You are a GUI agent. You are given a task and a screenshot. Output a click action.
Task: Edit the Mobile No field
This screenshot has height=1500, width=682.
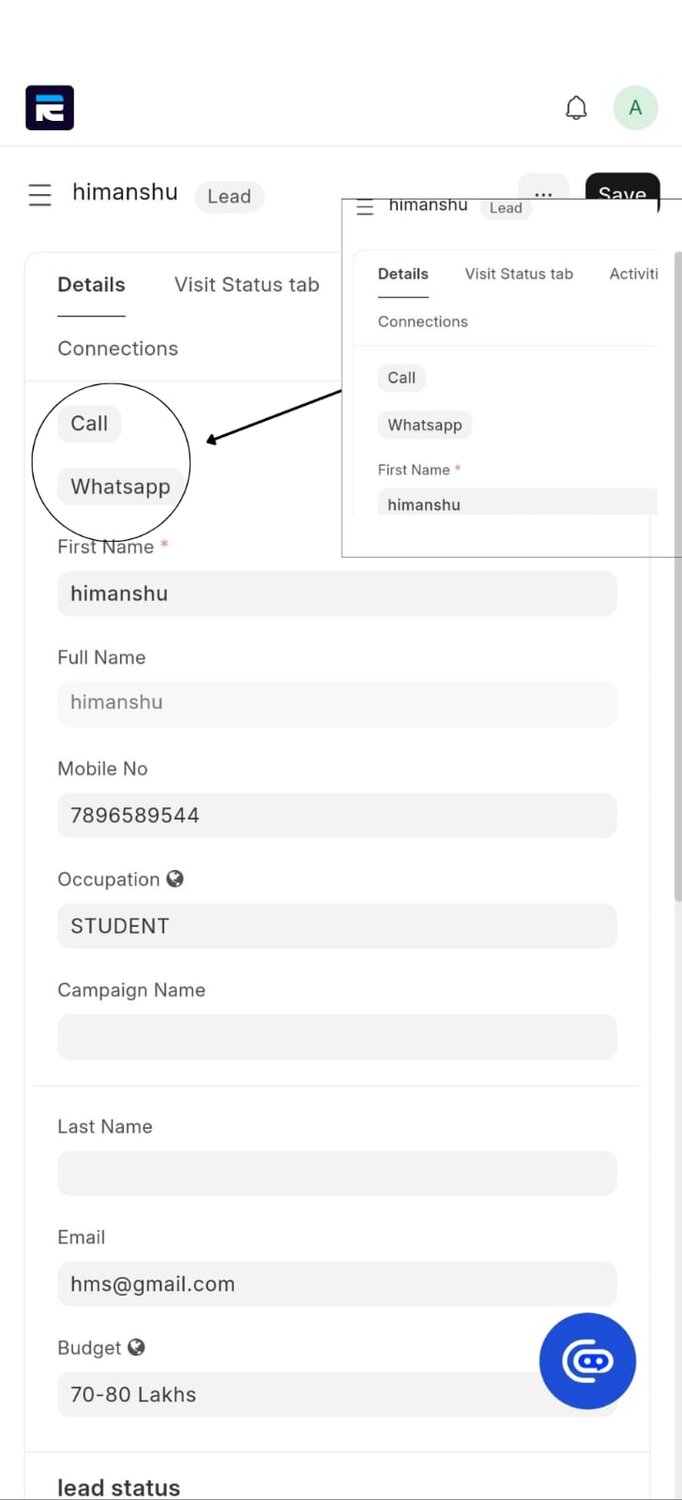coord(337,815)
